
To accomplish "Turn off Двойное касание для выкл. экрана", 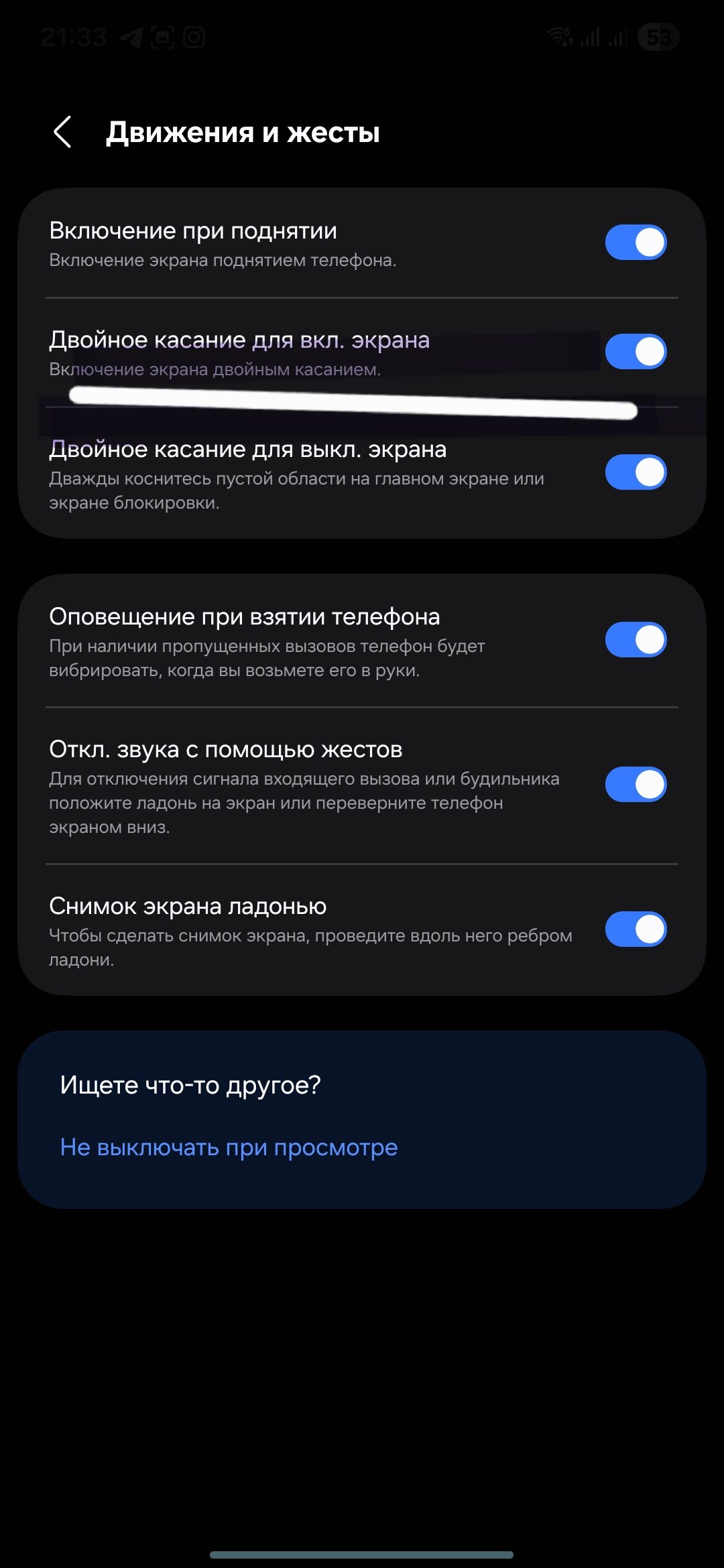I will pos(635,472).
